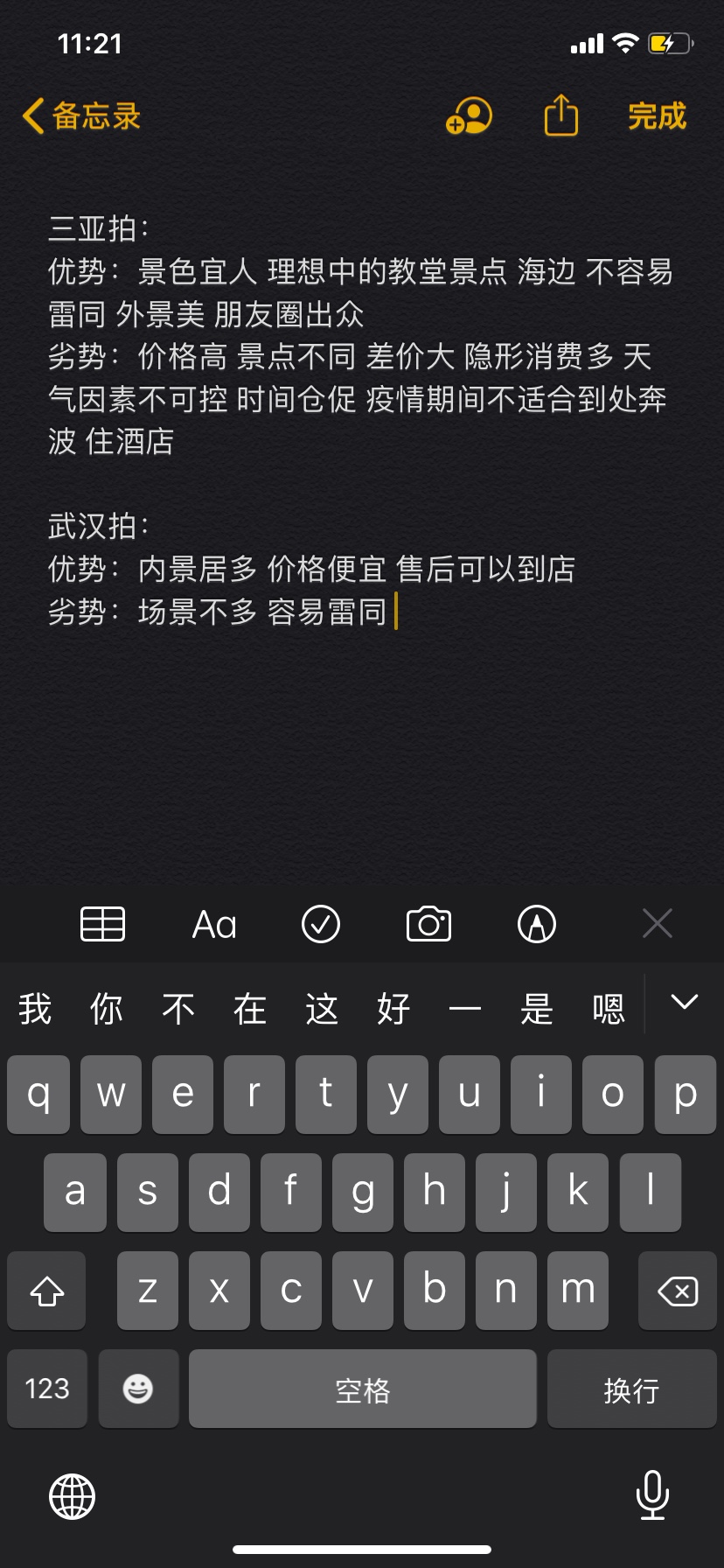Image resolution: width=724 pixels, height=1568 pixels.
Task: Open the camera attachment option
Action: click(429, 924)
